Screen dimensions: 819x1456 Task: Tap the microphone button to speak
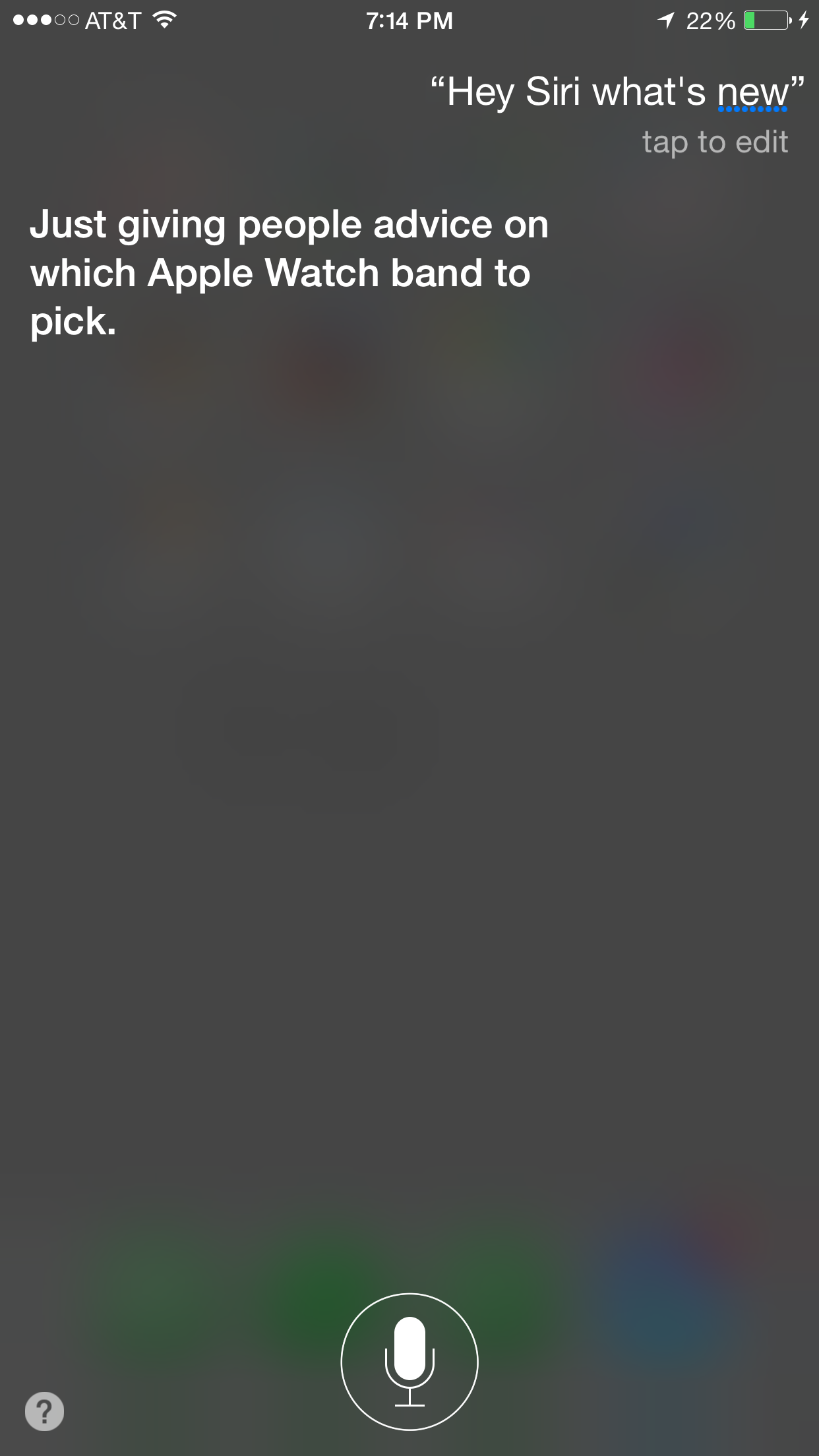click(409, 1361)
